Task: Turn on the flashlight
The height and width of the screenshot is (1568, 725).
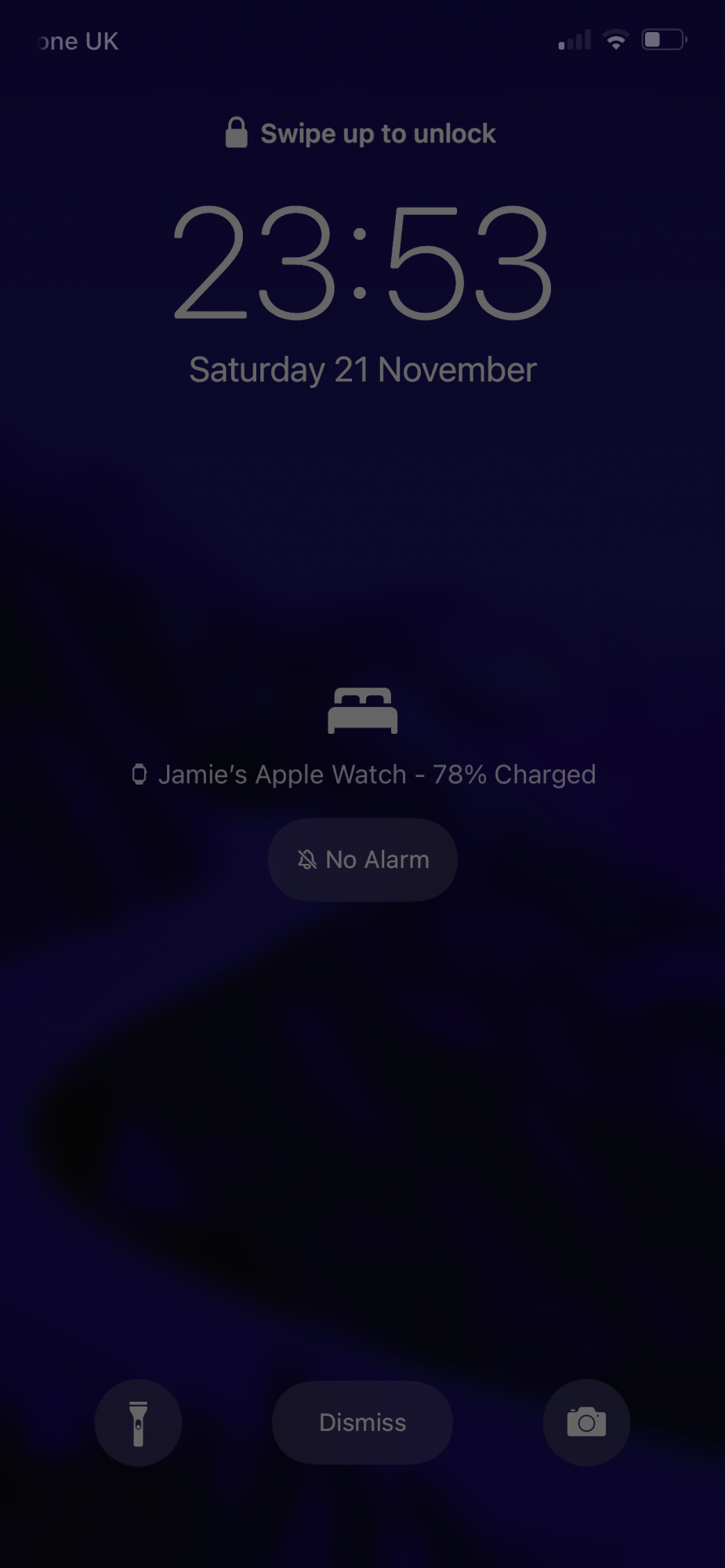Action: point(138,1422)
